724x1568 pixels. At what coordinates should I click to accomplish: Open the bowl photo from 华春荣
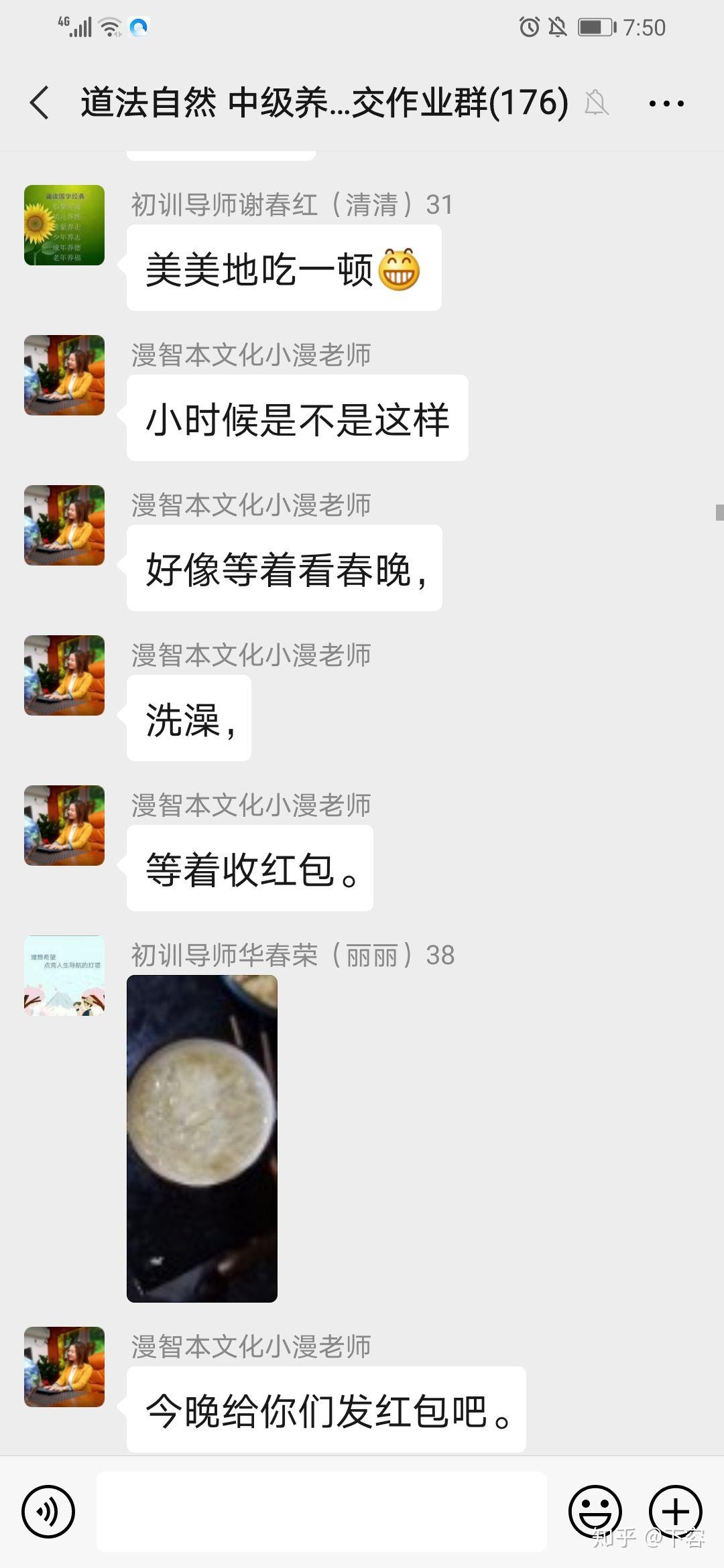pyautogui.click(x=202, y=1138)
